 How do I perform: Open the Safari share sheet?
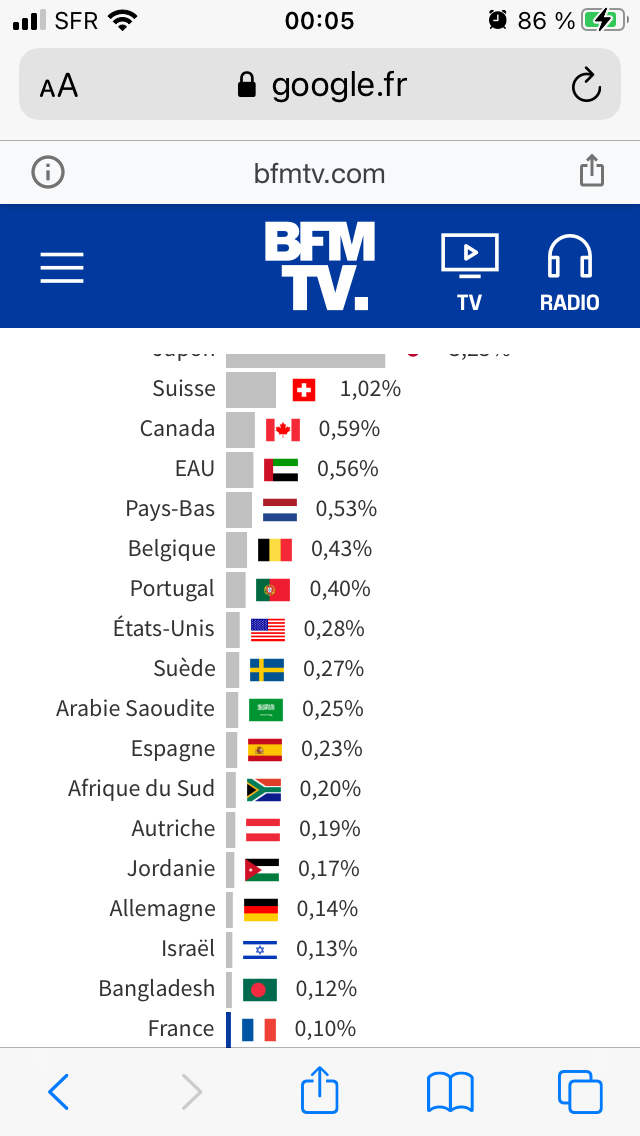[x=320, y=1090]
